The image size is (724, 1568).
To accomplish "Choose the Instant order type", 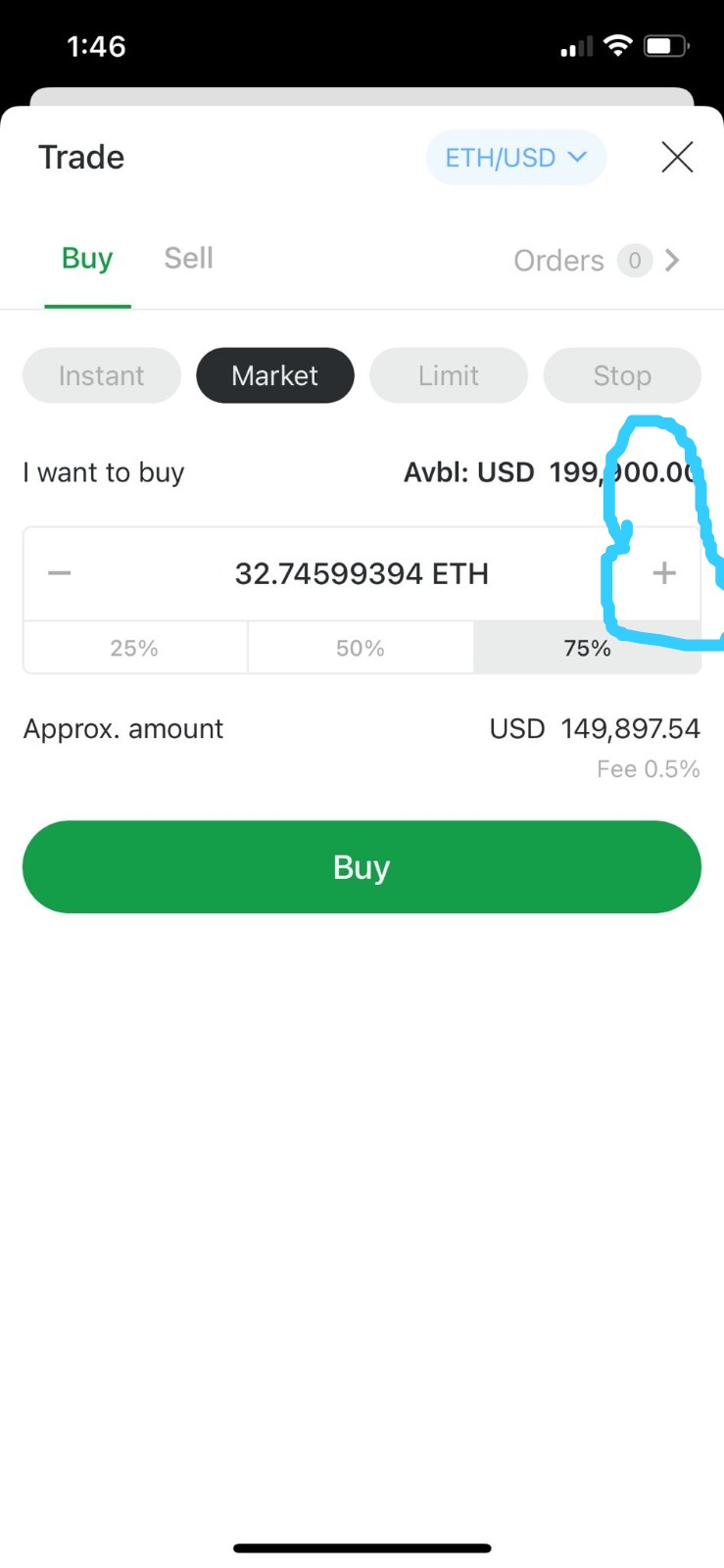I will (x=101, y=375).
